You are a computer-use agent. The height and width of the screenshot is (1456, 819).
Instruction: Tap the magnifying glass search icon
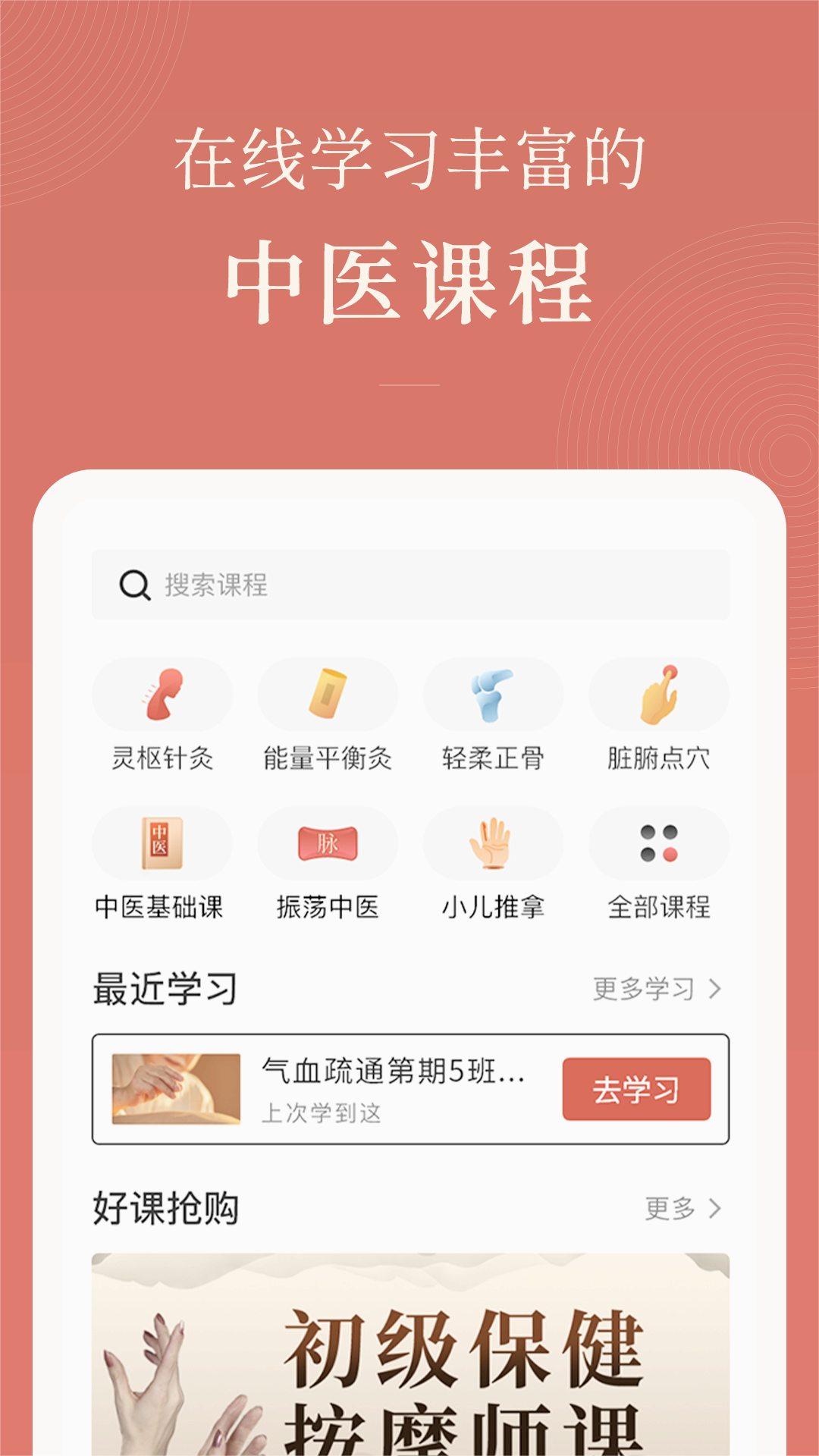(135, 583)
